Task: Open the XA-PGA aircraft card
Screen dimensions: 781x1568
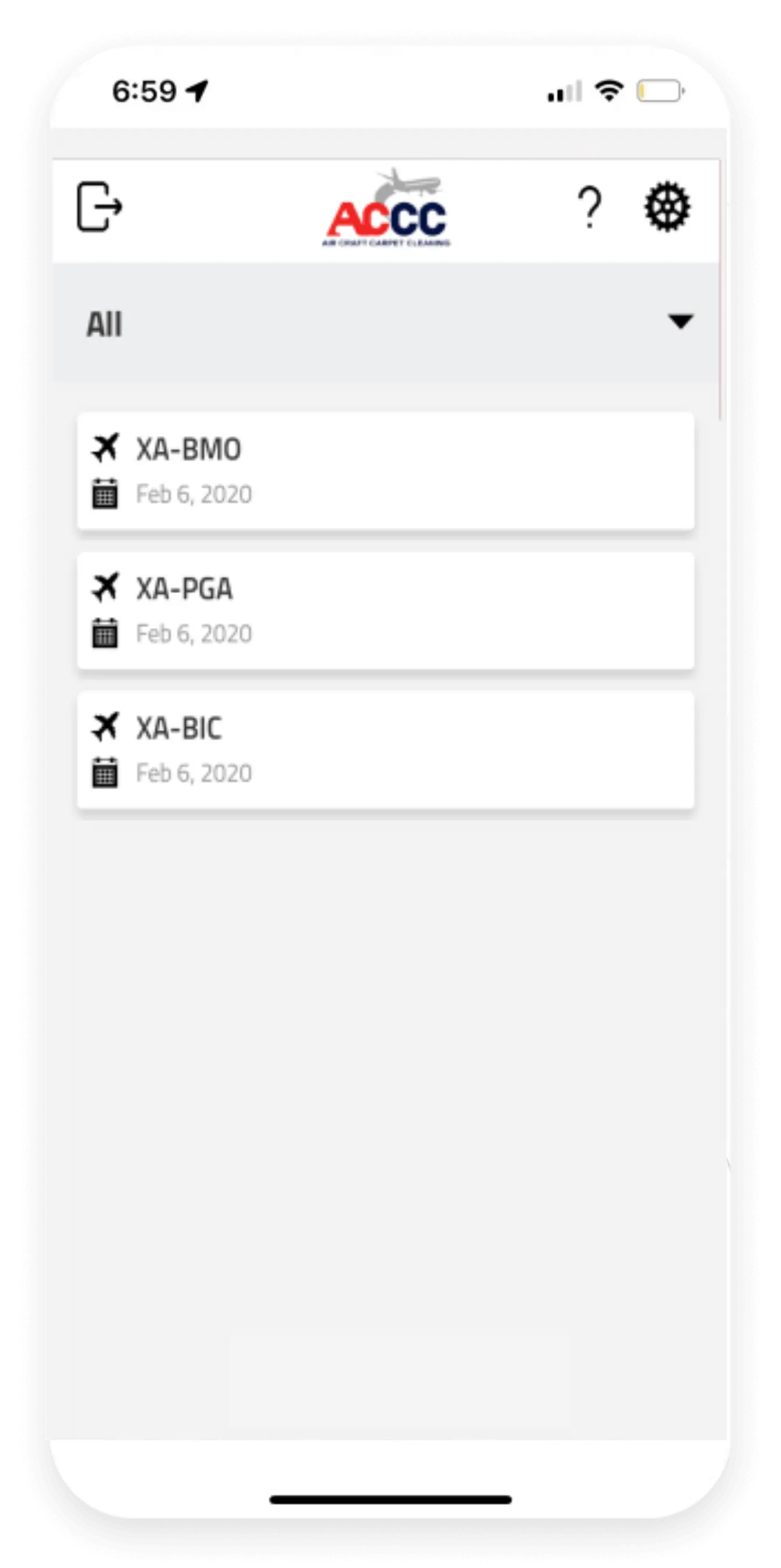Action: (x=385, y=611)
